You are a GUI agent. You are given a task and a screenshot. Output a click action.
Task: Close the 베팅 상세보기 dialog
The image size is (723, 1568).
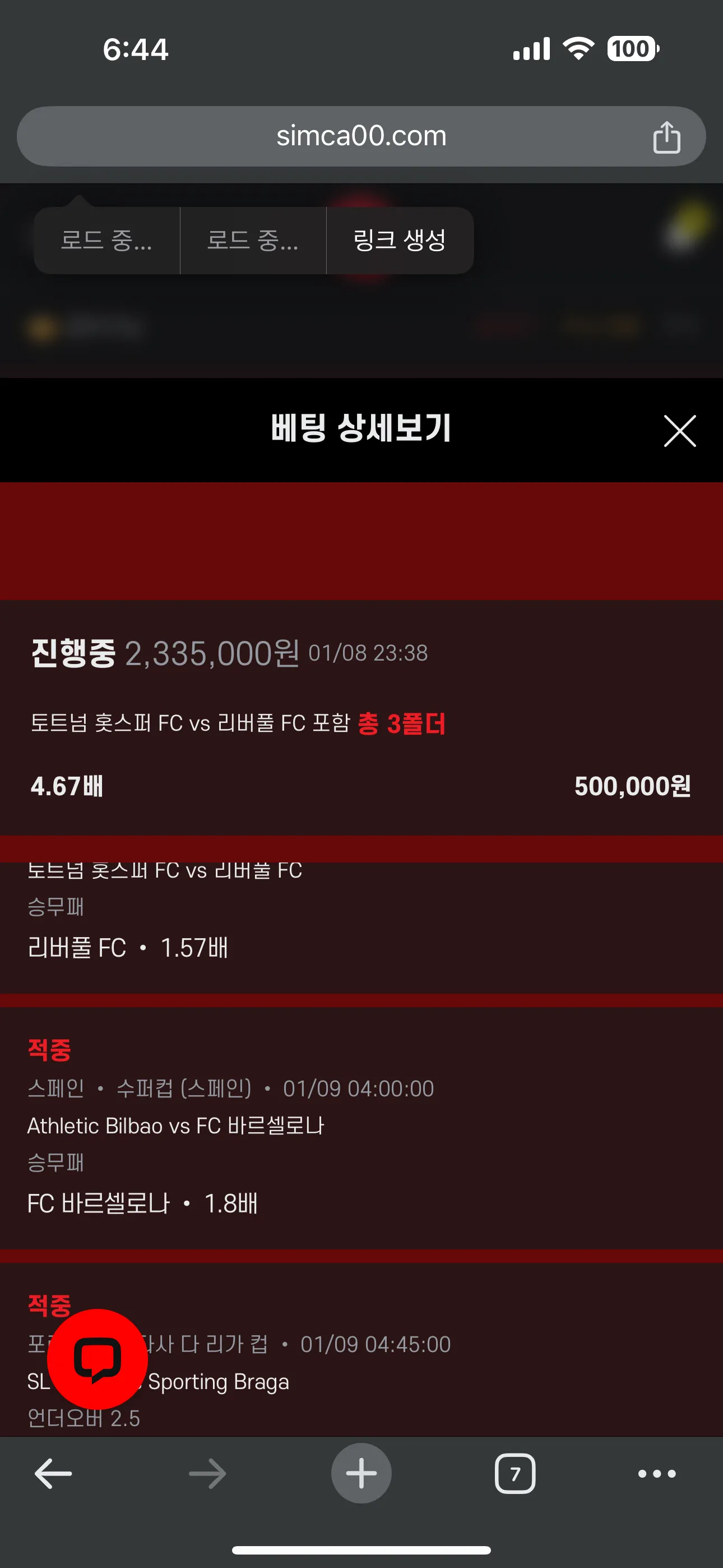click(x=679, y=431)
